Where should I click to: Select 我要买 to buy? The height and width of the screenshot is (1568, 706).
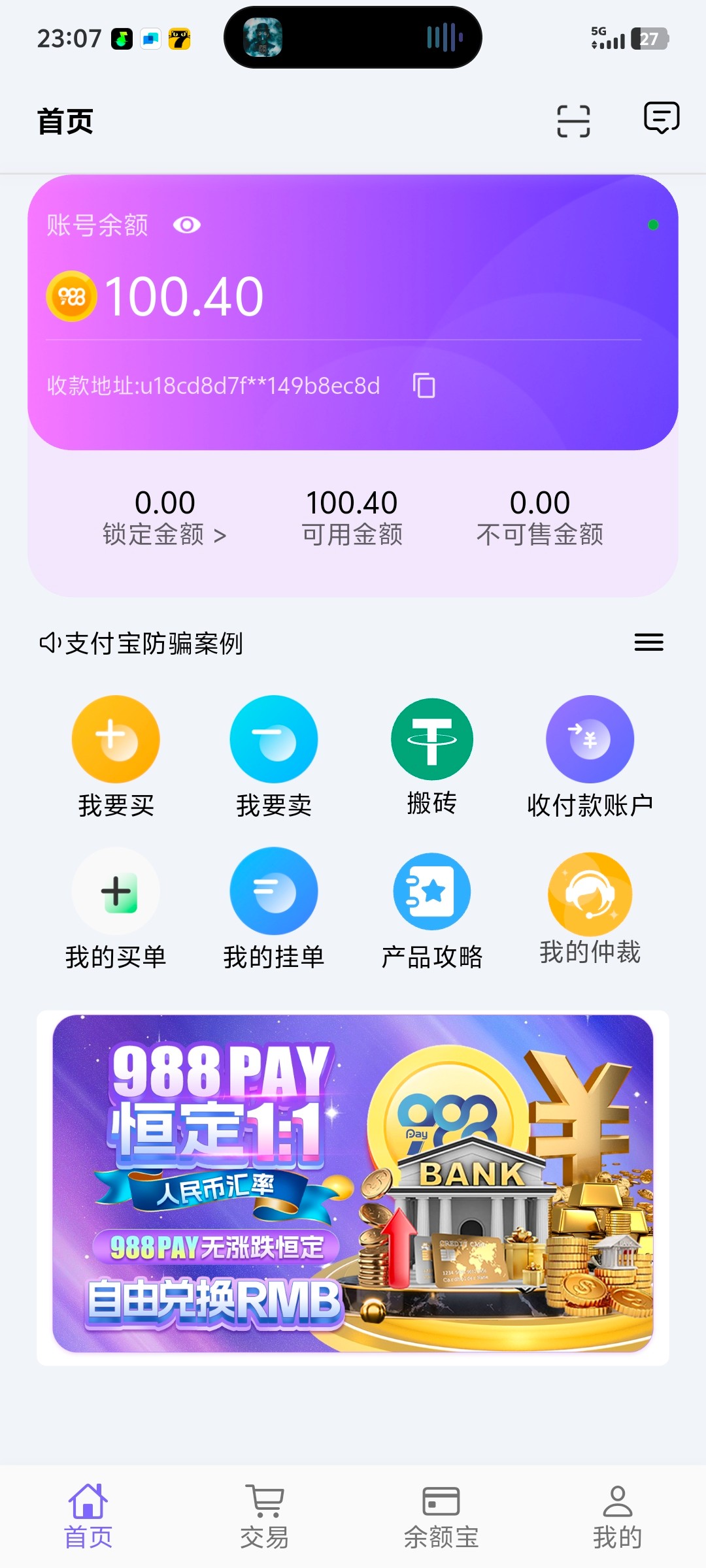(116, 756)
